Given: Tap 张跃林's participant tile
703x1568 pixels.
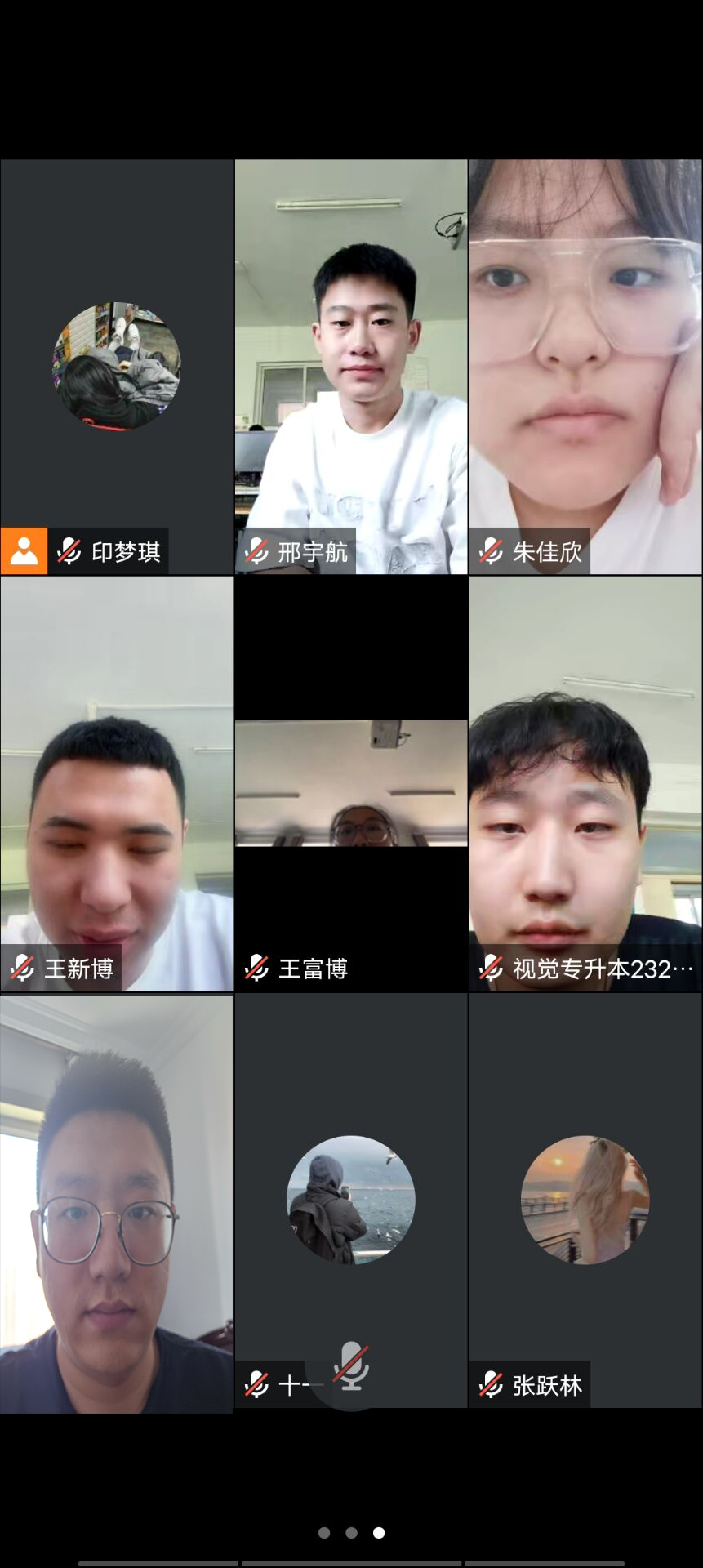Looking at the screenshot, I should pyautogui.click(x=585, y=1200).
